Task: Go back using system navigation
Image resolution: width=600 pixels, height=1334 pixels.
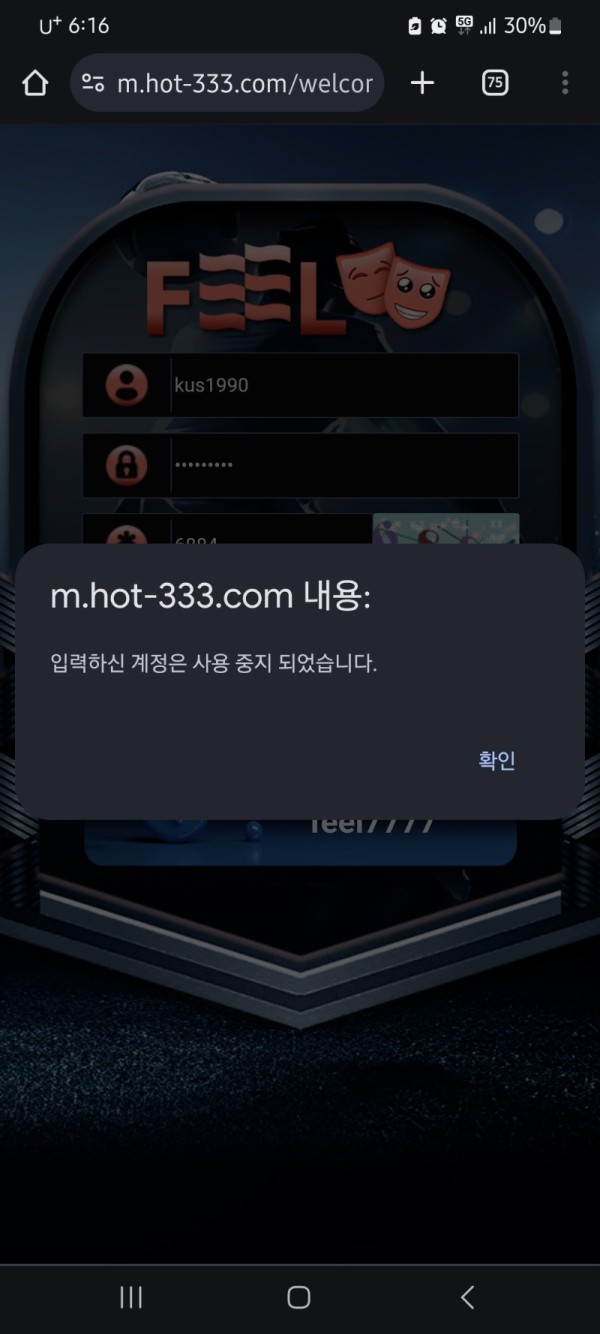Action: pyautogui.click(x=467, y=1297)
